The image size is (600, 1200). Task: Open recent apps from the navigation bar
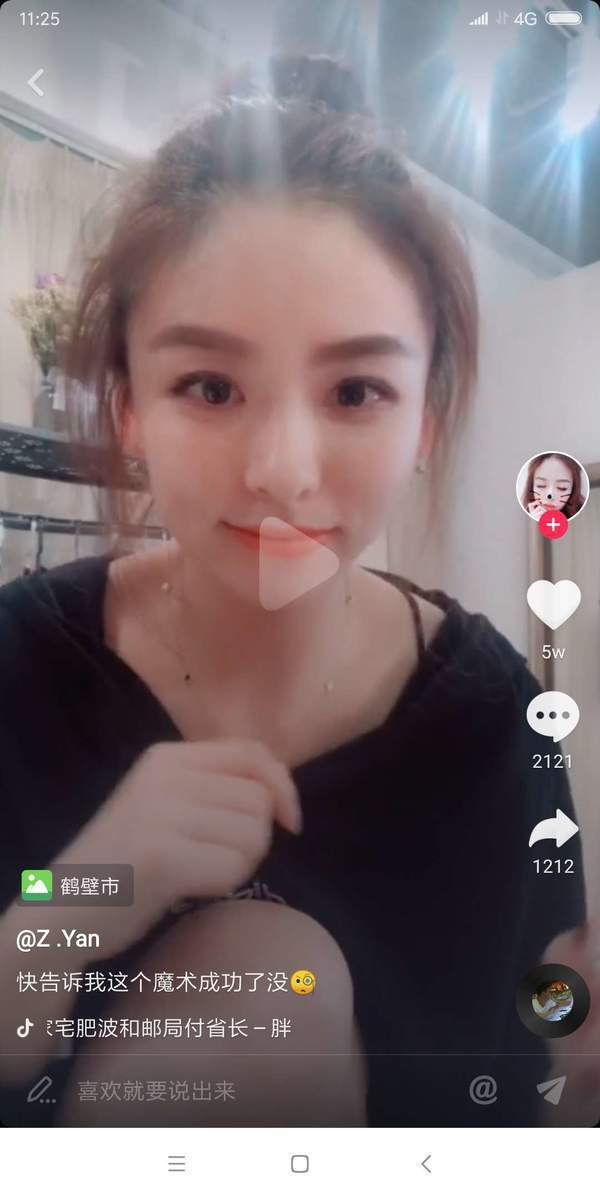[177, 1163]
